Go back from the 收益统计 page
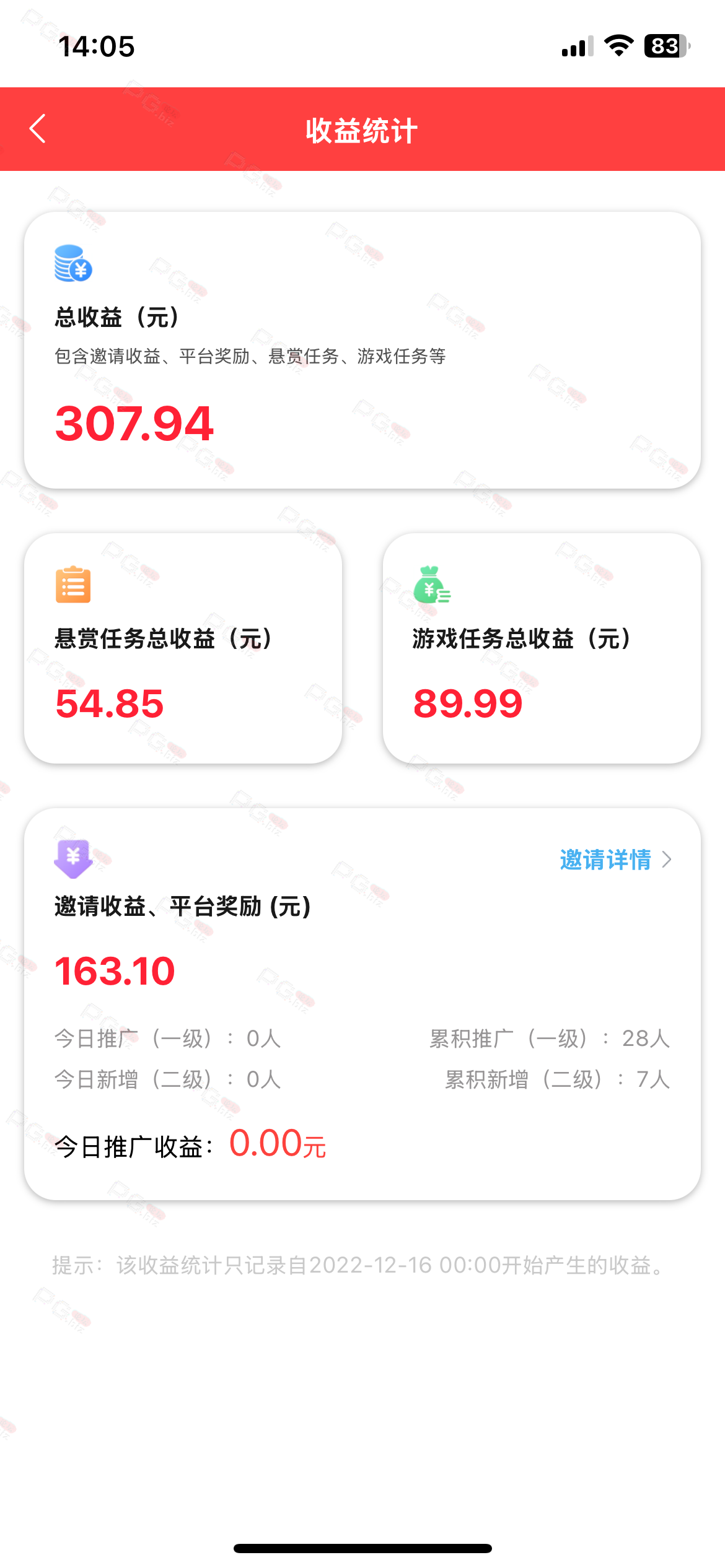The image size is (725, 1568). click(38, 129)
